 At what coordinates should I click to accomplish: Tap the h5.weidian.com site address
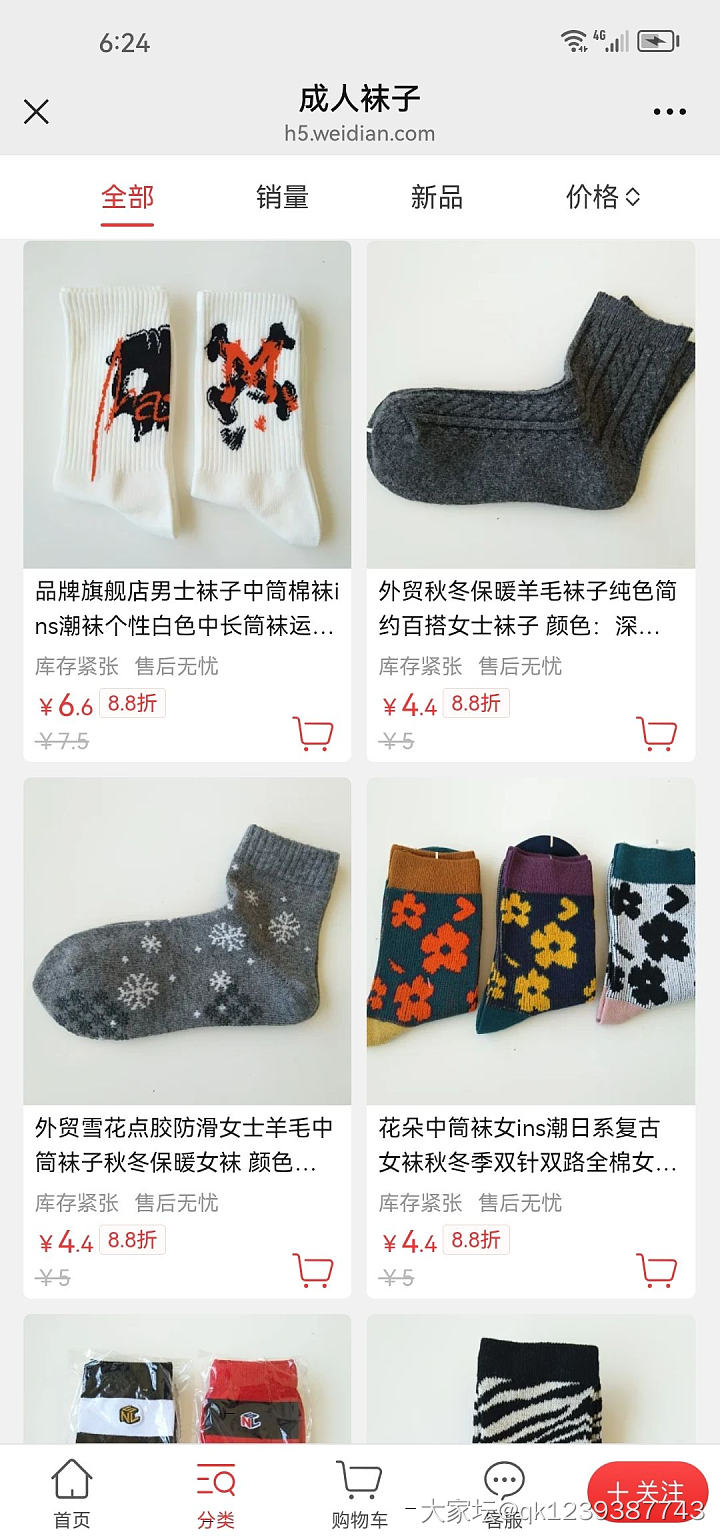360,132
